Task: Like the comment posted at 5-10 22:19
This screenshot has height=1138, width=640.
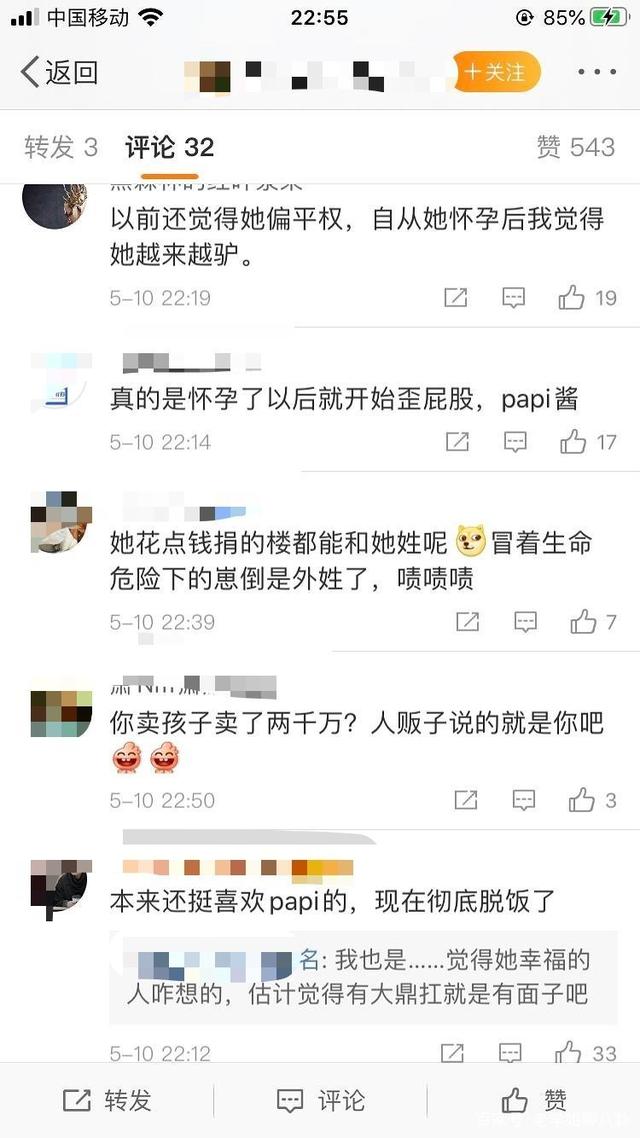Action: pos(587,298)
